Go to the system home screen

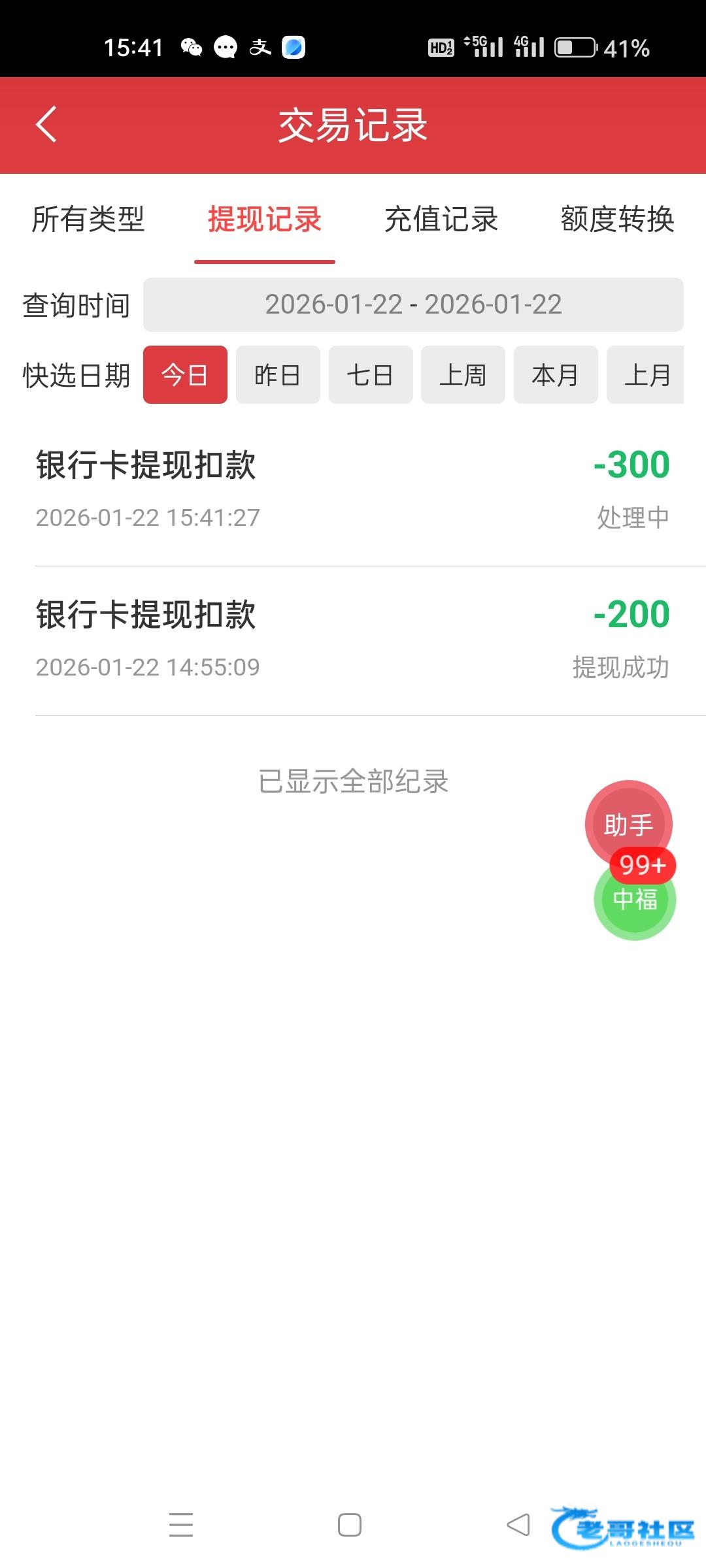pyautogui.click(x=350, y=1525)
